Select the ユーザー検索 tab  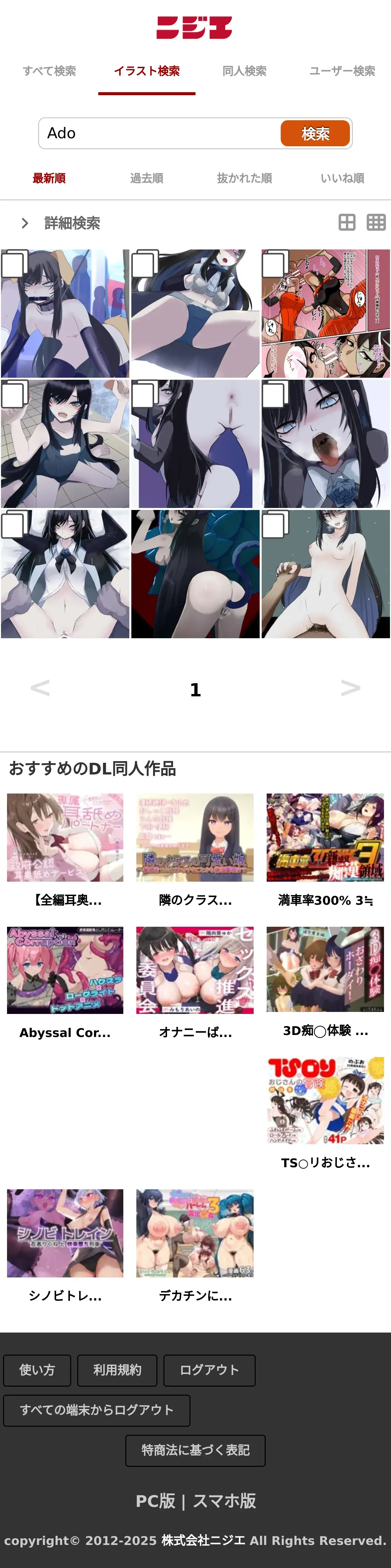(x=342, y=71)
